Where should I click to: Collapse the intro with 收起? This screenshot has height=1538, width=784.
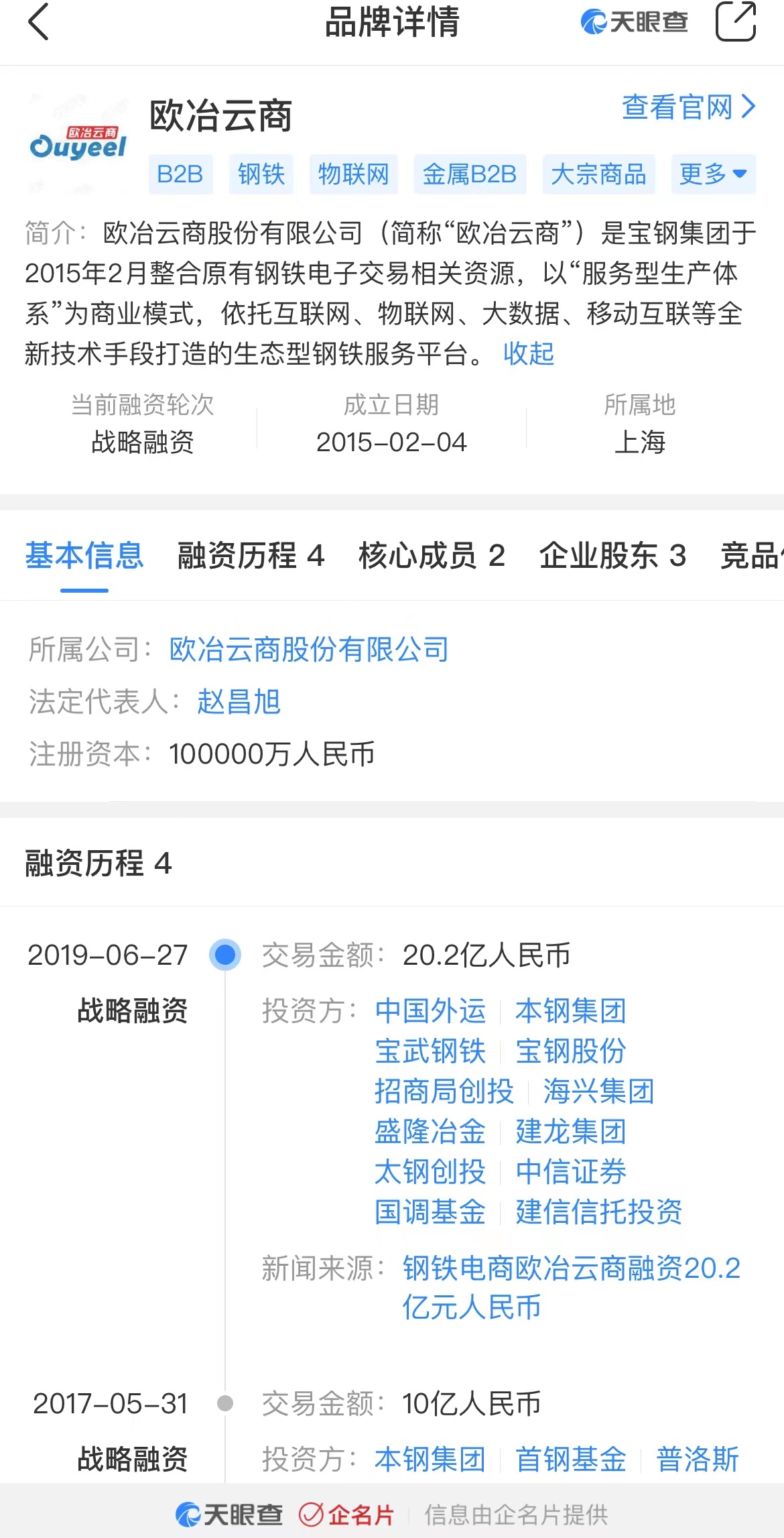529,353
